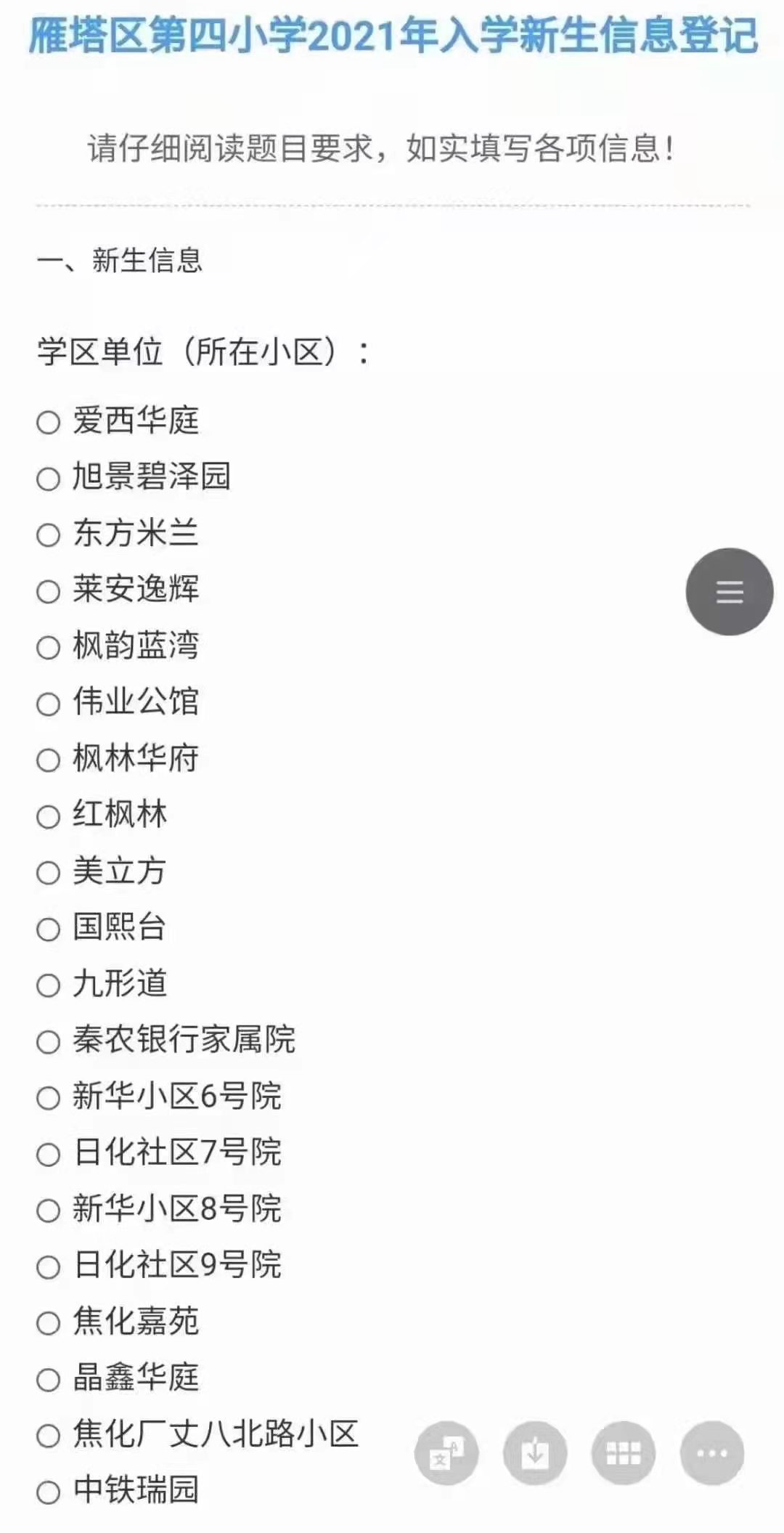
Task: Choose 新华小区6号院
Action: click(x=49, y=1098)
